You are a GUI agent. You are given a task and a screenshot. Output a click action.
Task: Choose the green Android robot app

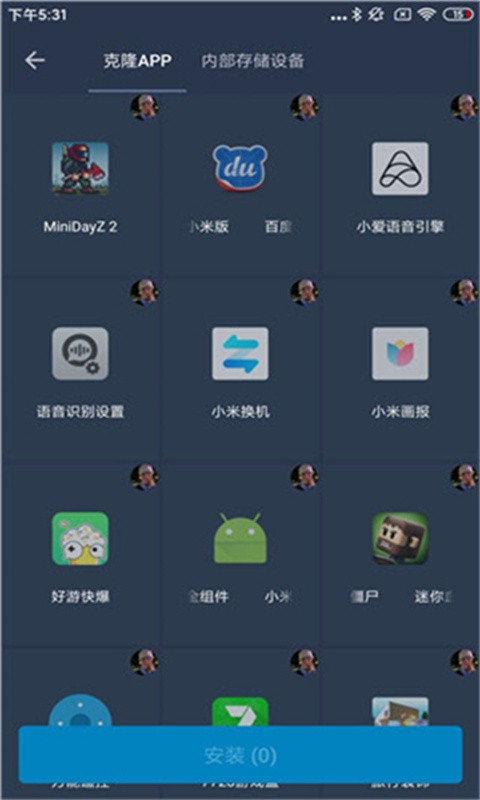(240, 556)
